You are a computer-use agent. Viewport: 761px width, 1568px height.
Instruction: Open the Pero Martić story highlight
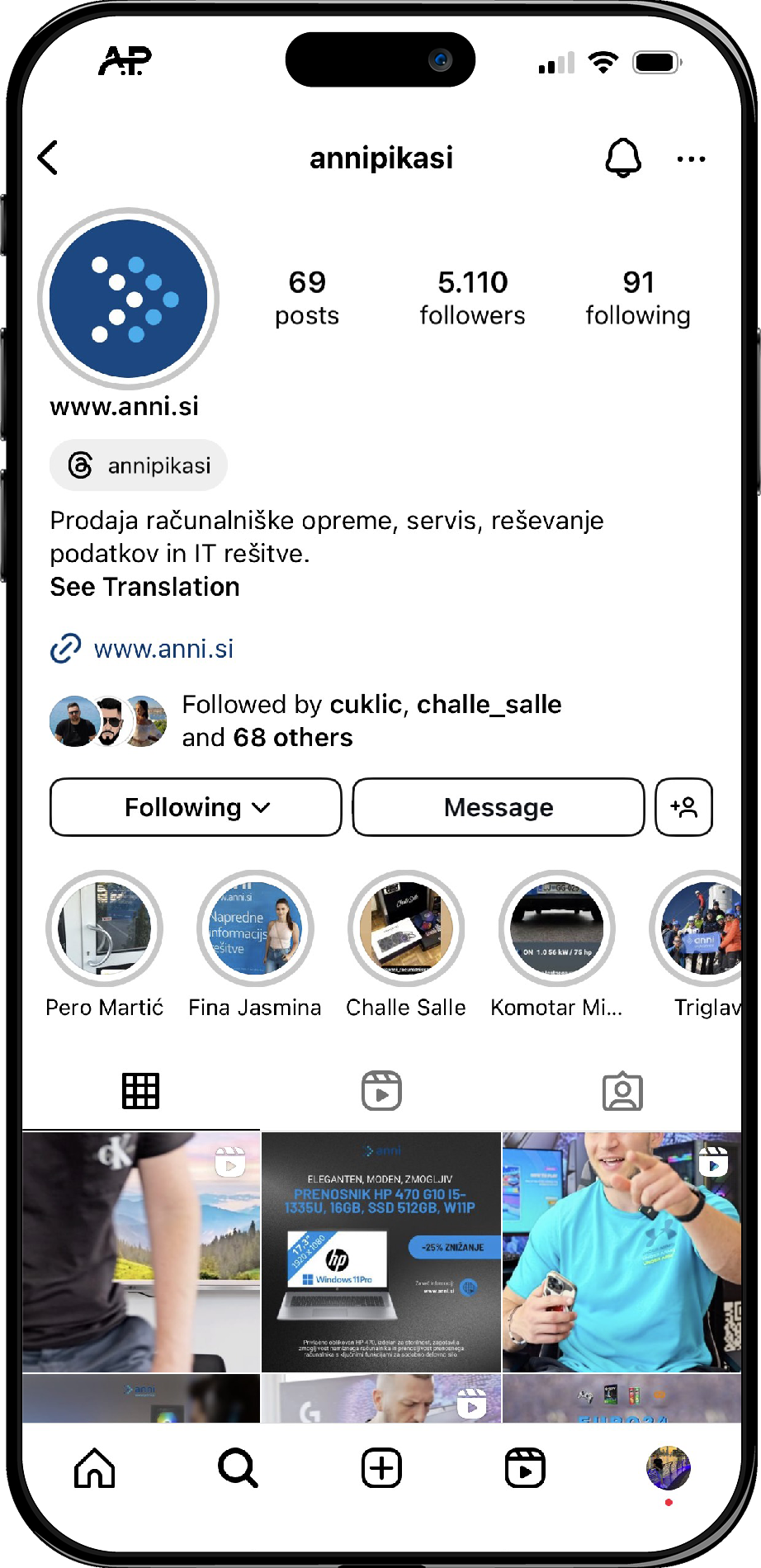coord(104,929)
